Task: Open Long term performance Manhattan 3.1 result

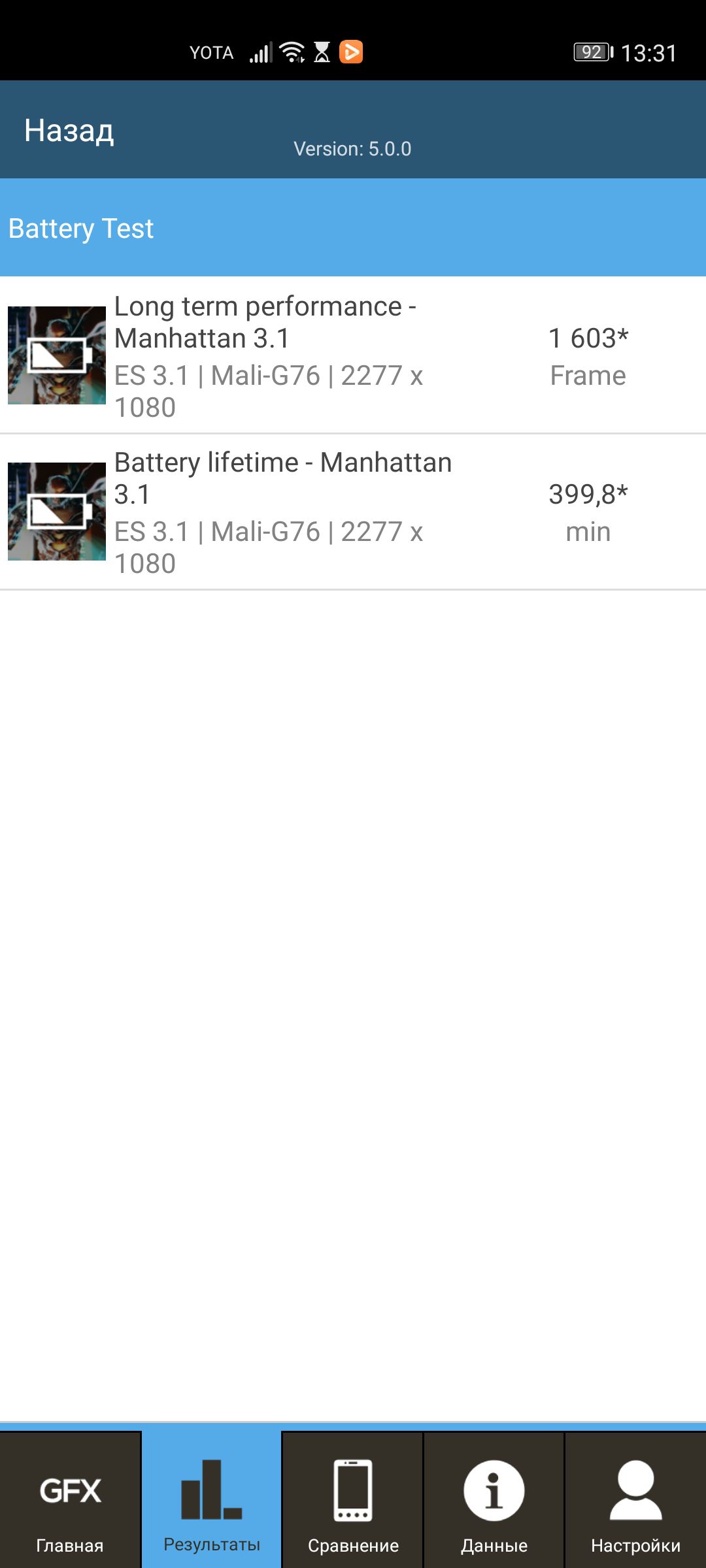Action: (353, 355)
